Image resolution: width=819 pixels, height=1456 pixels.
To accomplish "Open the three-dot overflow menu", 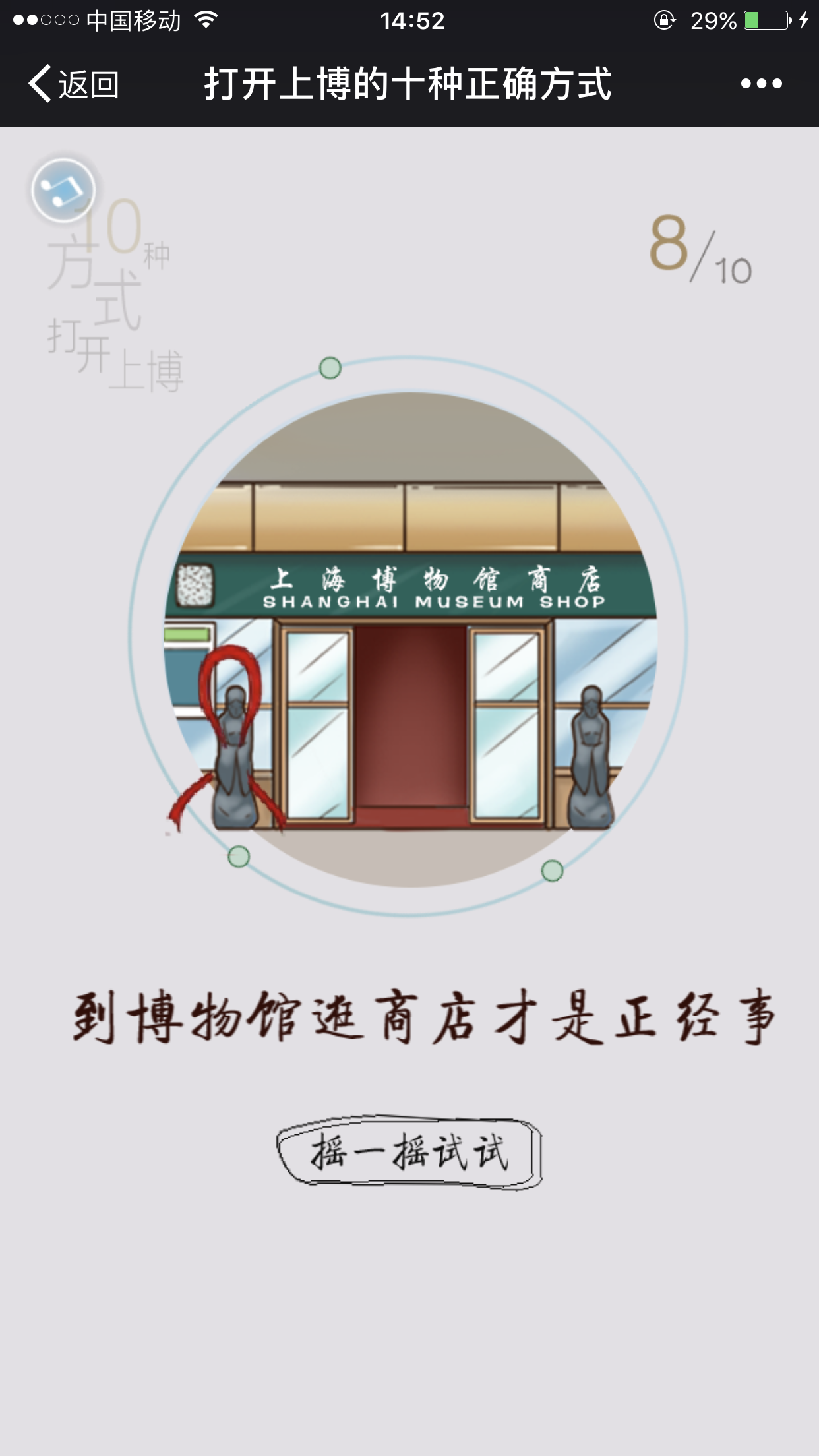I will click(761, 84).
